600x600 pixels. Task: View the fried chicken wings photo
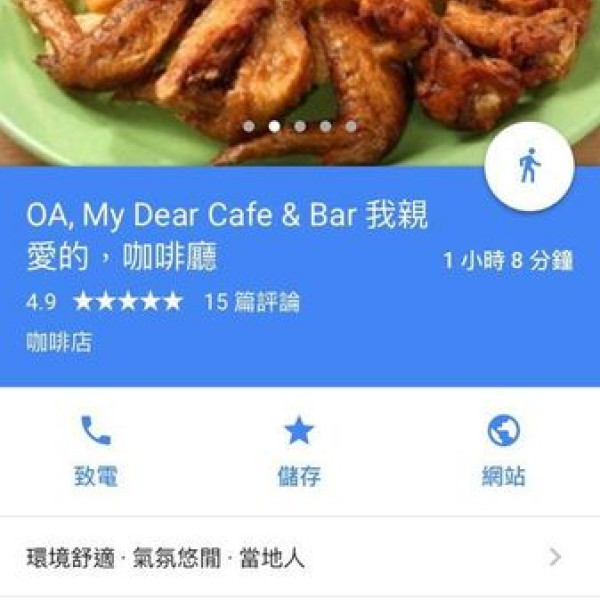click(300, 70)
